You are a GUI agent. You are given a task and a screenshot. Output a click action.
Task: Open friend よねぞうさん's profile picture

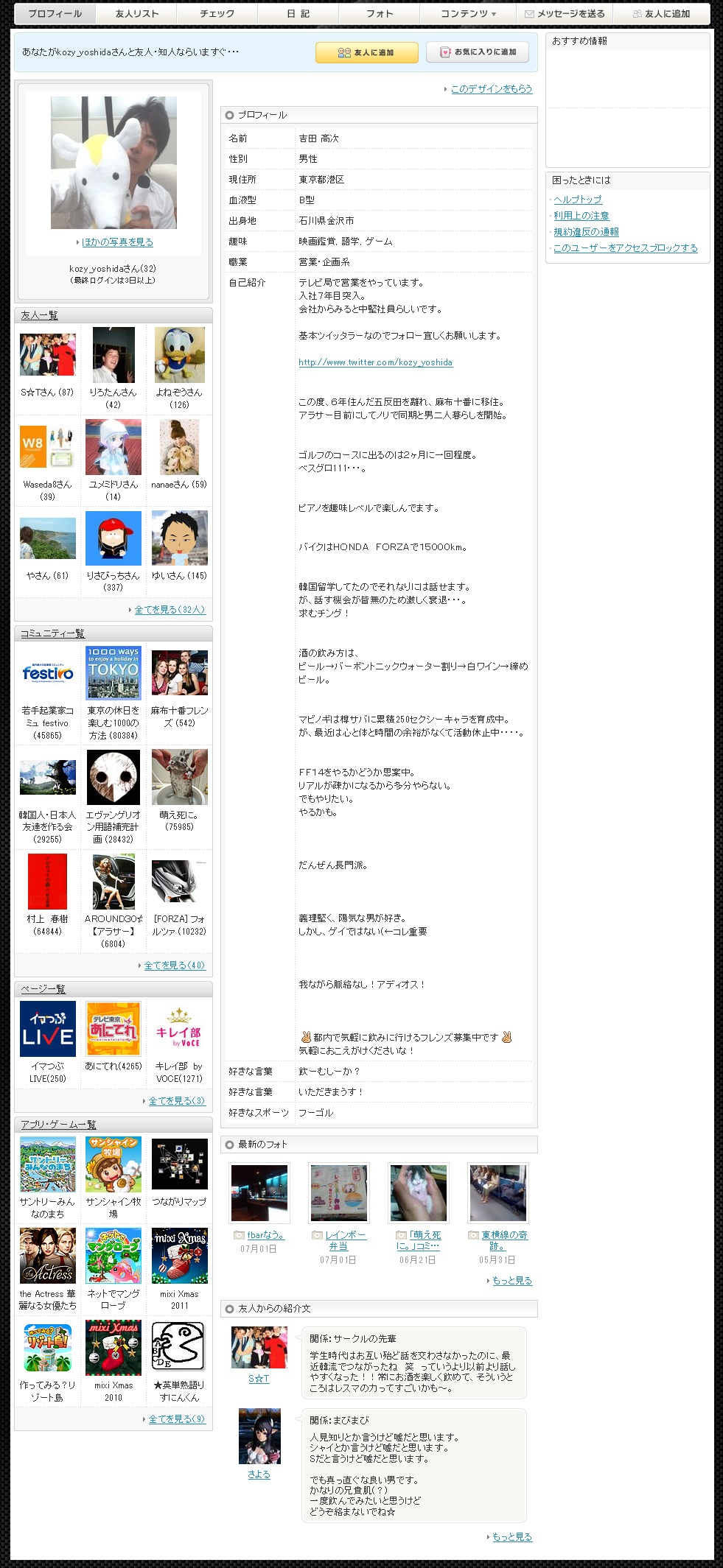[179, 355]
